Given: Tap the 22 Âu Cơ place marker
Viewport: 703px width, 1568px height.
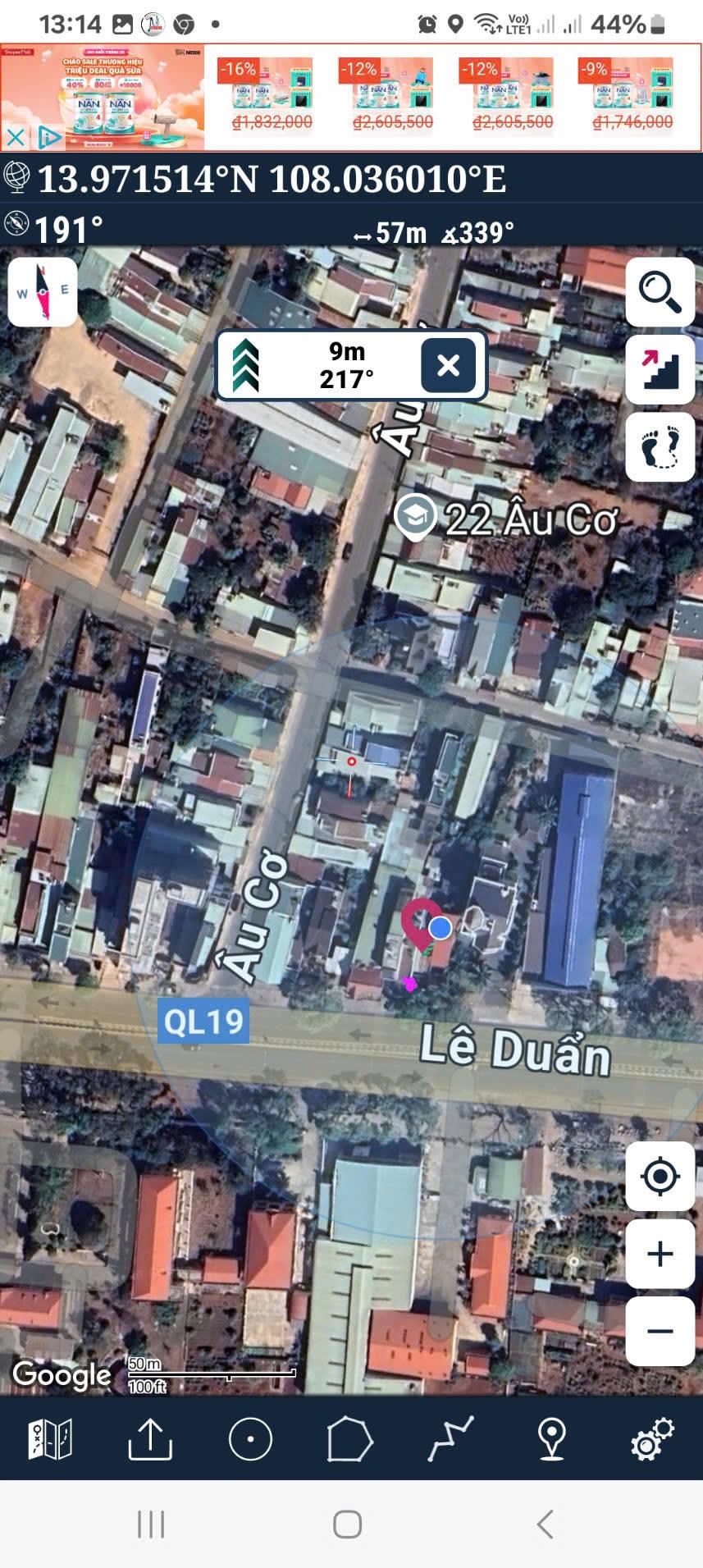Looking at the screenshot, I should tap(415, 517).
